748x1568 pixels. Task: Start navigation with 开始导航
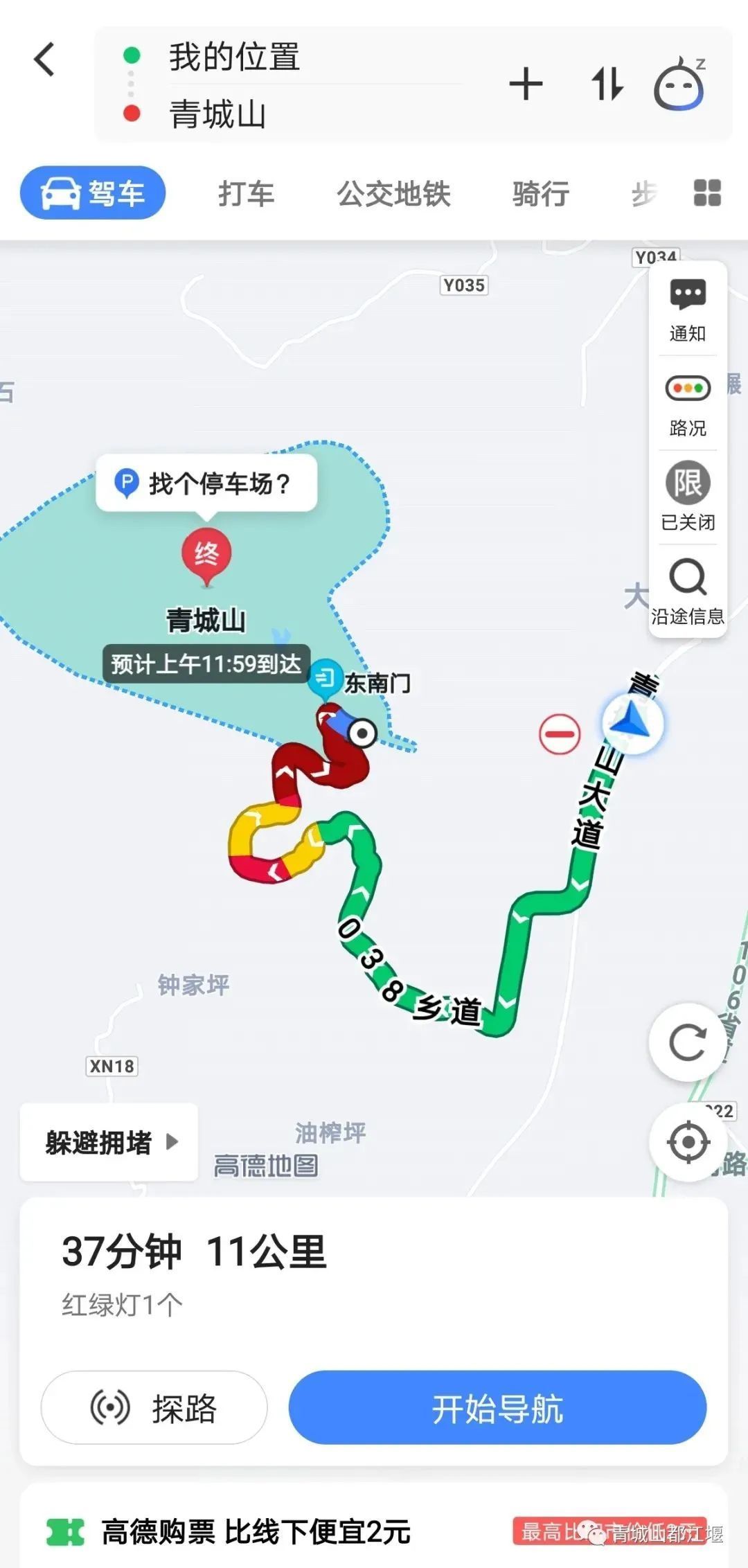pyautogui.click(x=497, y=1407)
